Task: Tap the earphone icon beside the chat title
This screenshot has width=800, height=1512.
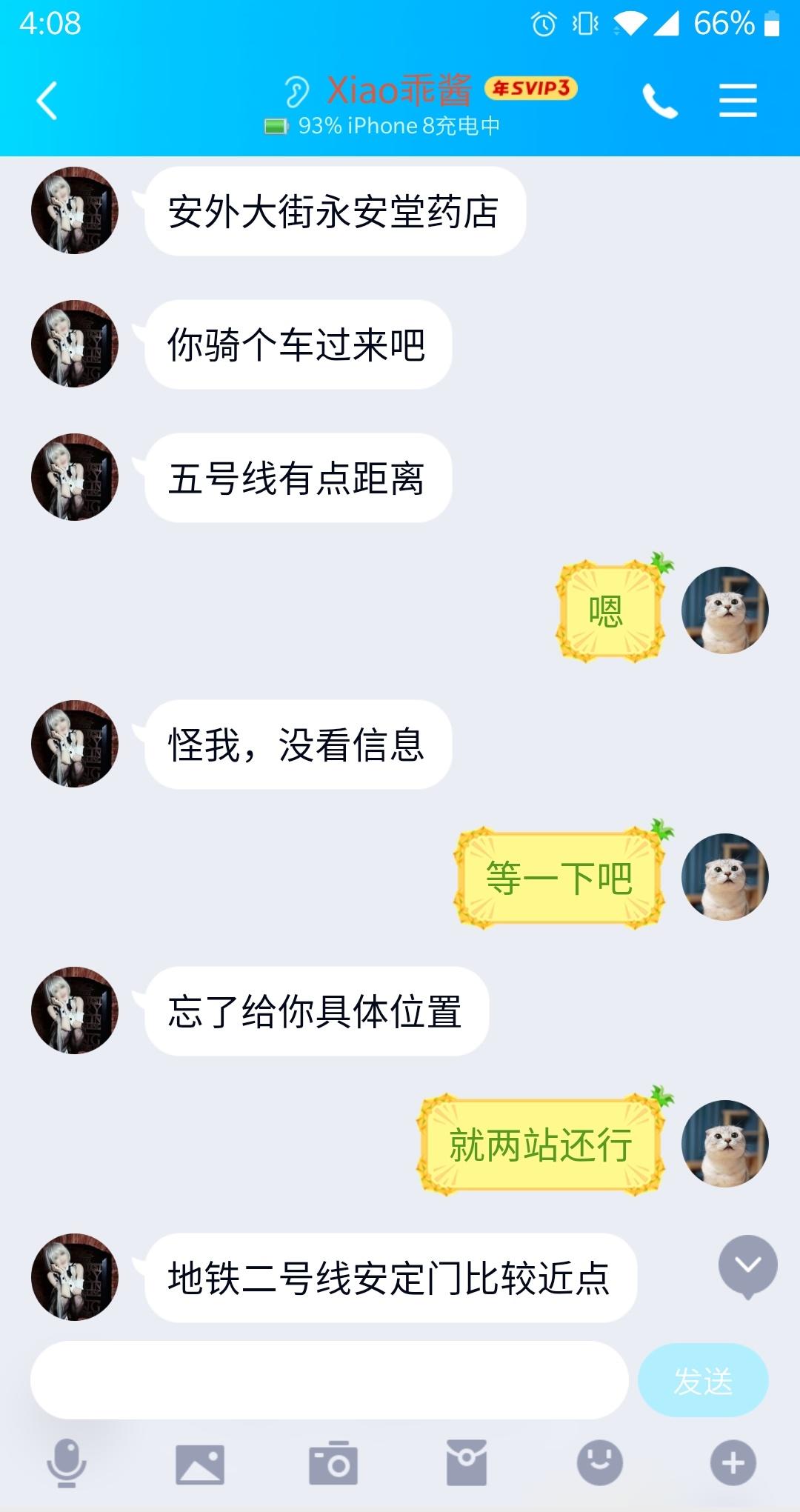Action: click(x=295, y=90)
